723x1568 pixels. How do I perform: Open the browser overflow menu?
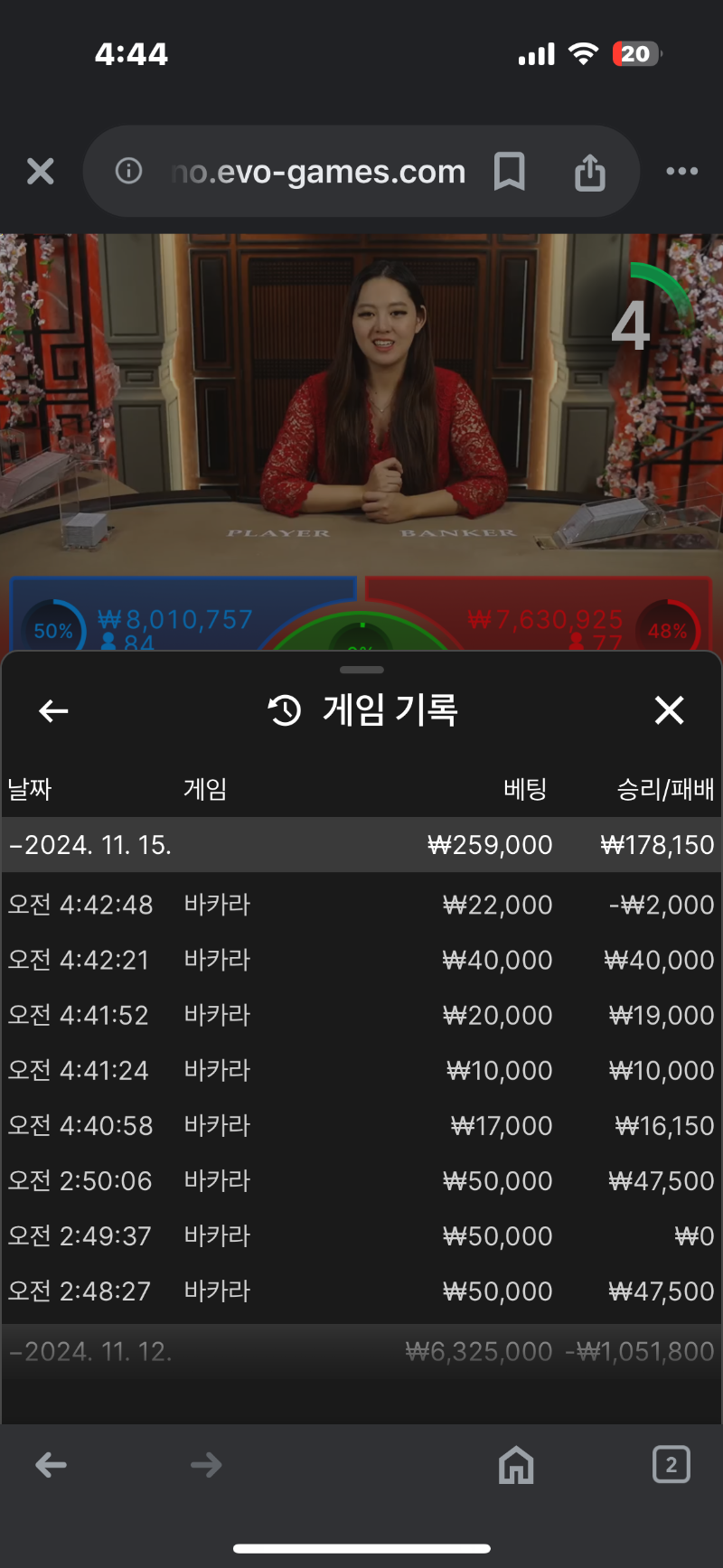coord(681,171)
